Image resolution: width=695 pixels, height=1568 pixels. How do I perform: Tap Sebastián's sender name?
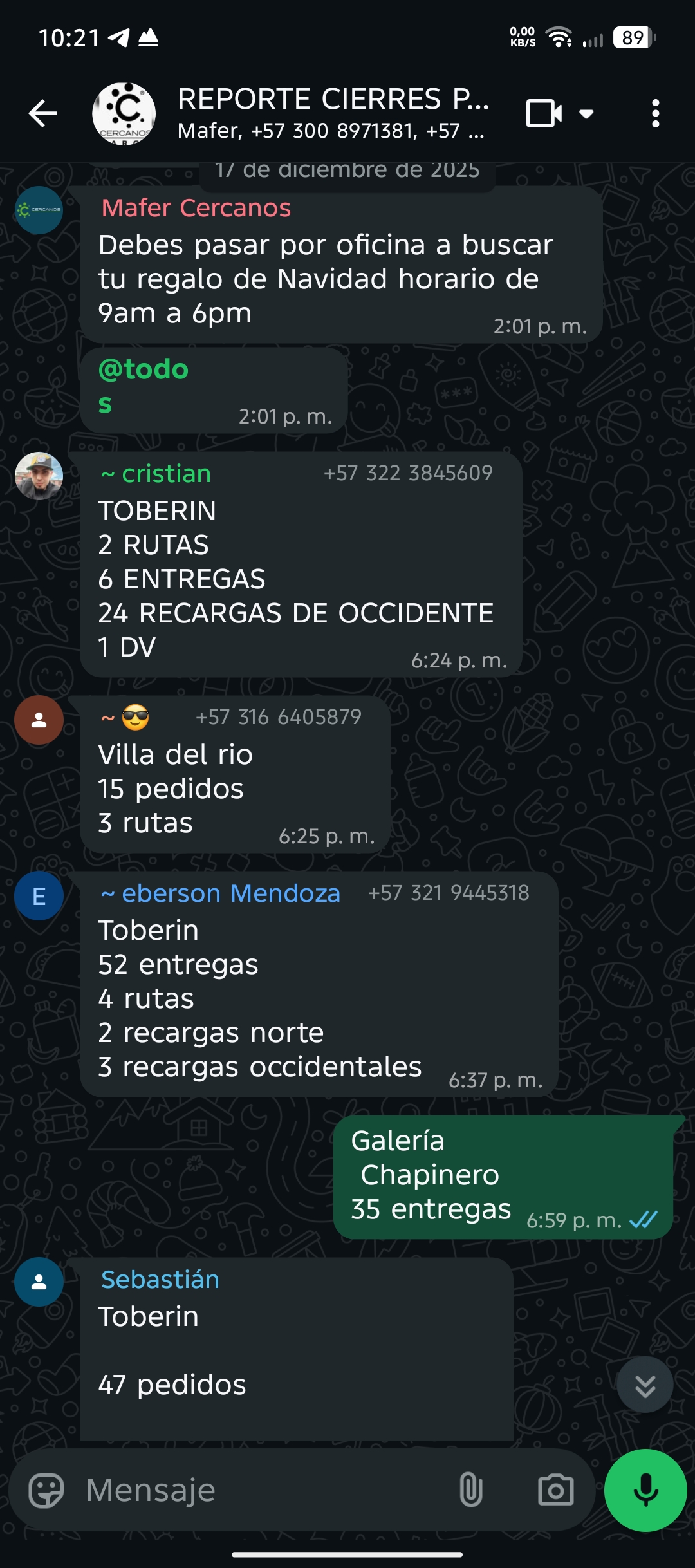(160, 1280)
